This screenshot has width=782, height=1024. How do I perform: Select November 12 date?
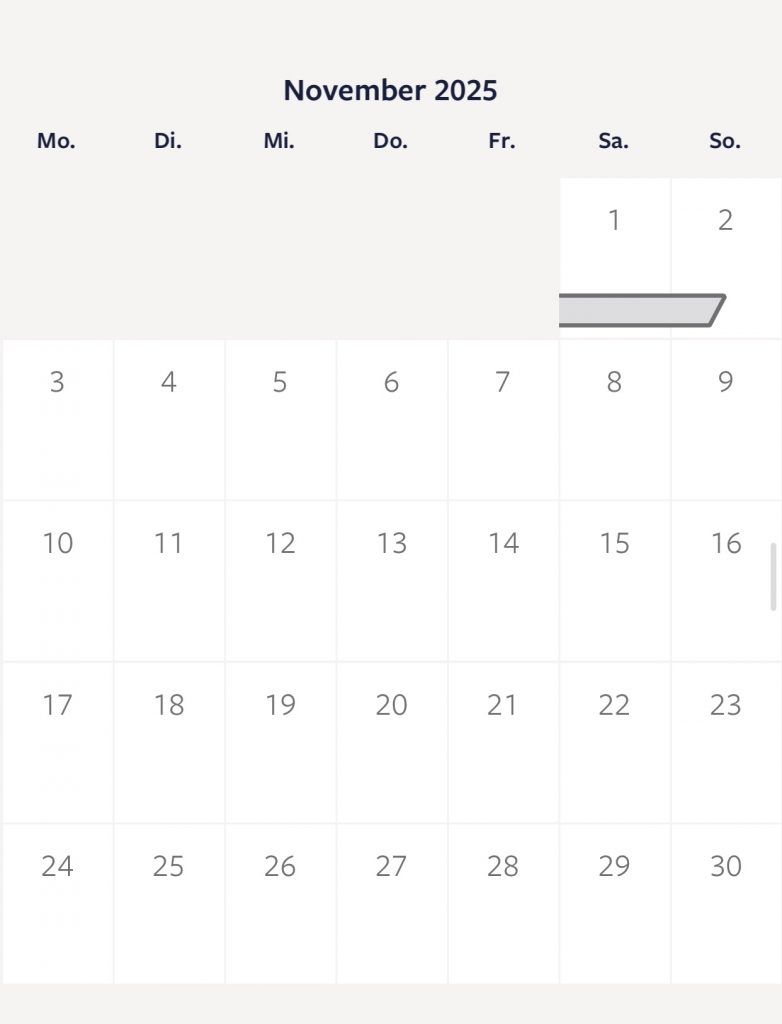[280, 580]
